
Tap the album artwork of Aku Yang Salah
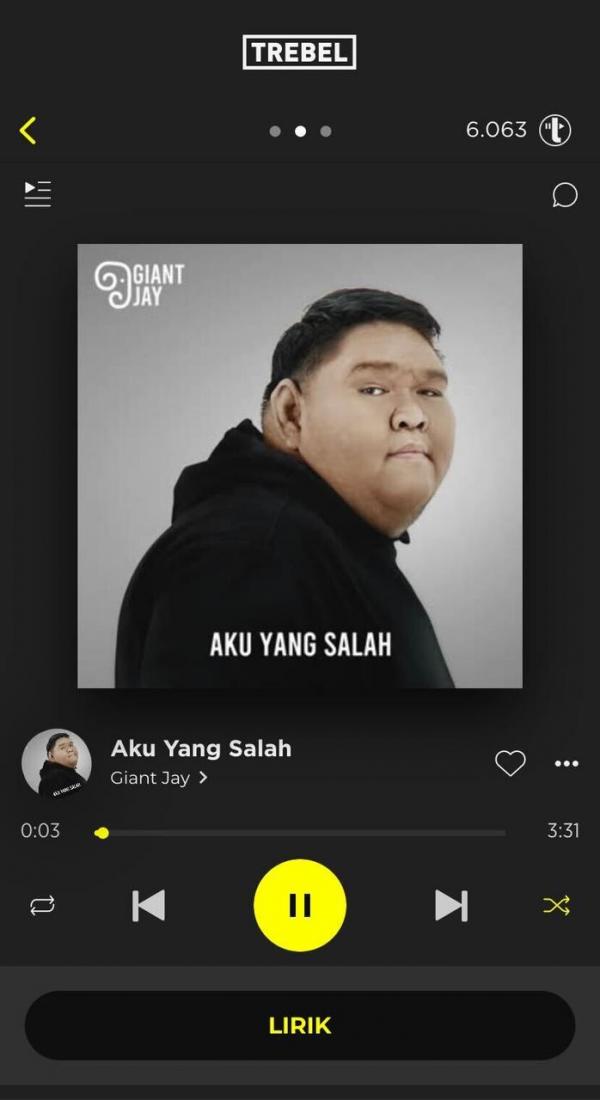(x=300, y=466)
